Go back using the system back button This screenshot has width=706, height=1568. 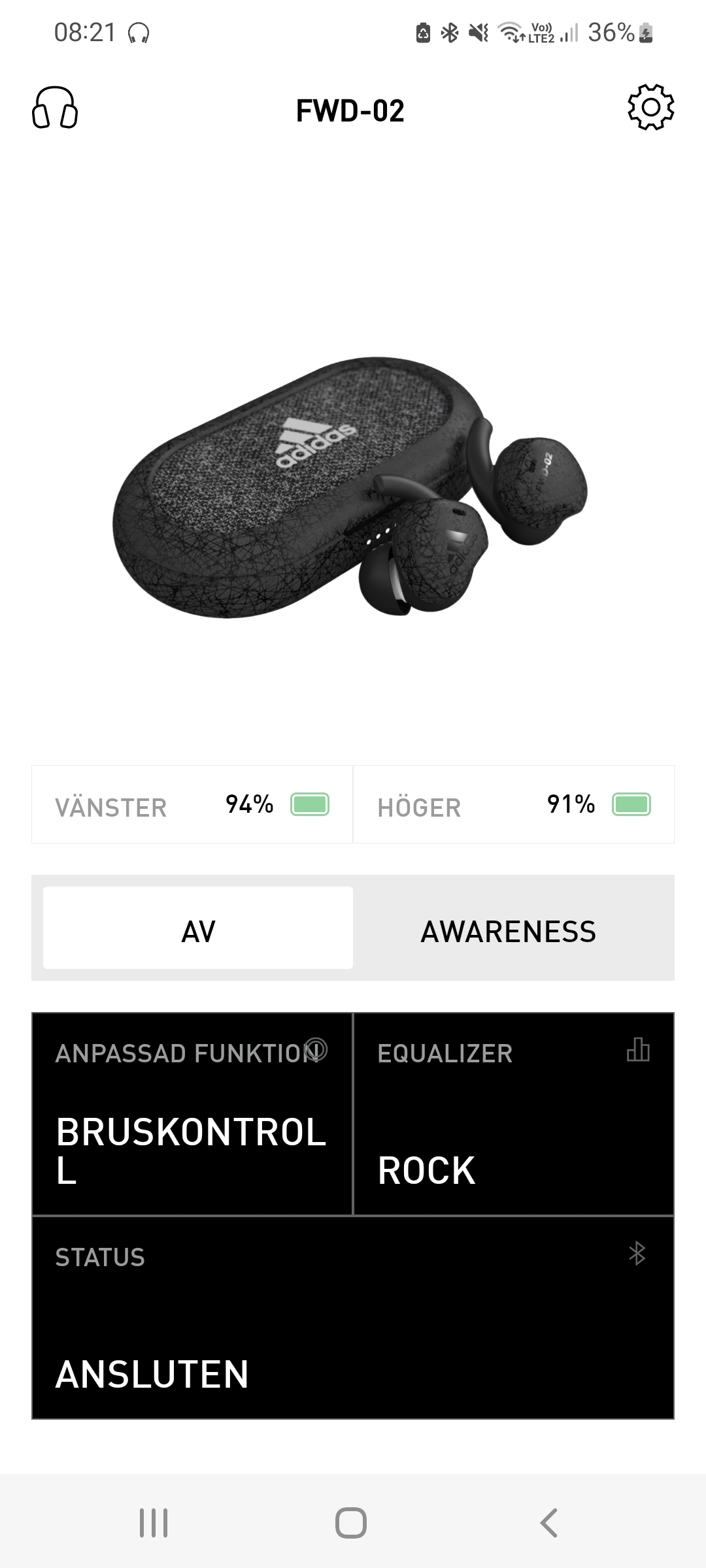pyautogui.click(x=549, y=1523)
